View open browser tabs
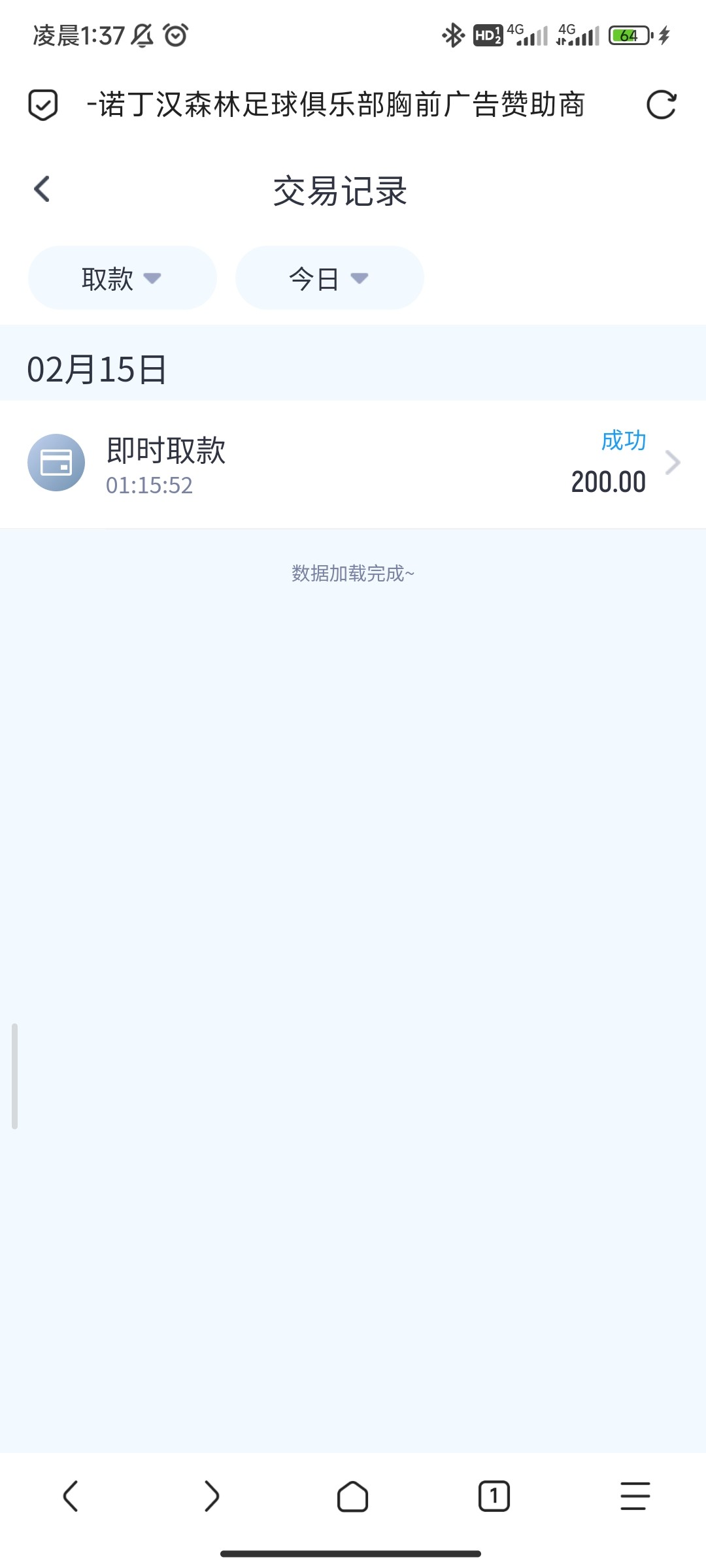The height and width of the screenshot is (1568, 706). 494,1496
